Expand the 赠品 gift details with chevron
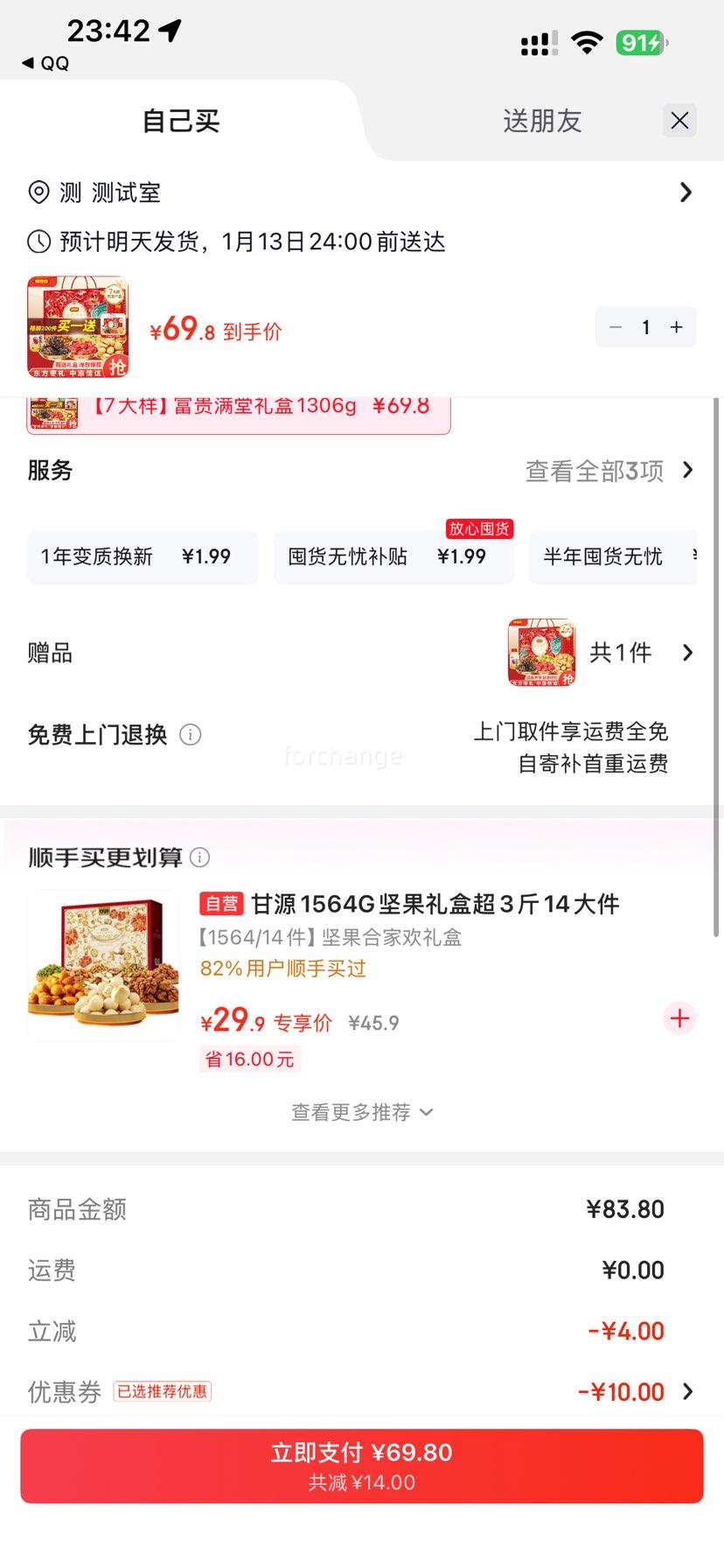Image resolution: width=724 pixels, height=1568 pixels. pyautogui.click(x=688, y=653)
